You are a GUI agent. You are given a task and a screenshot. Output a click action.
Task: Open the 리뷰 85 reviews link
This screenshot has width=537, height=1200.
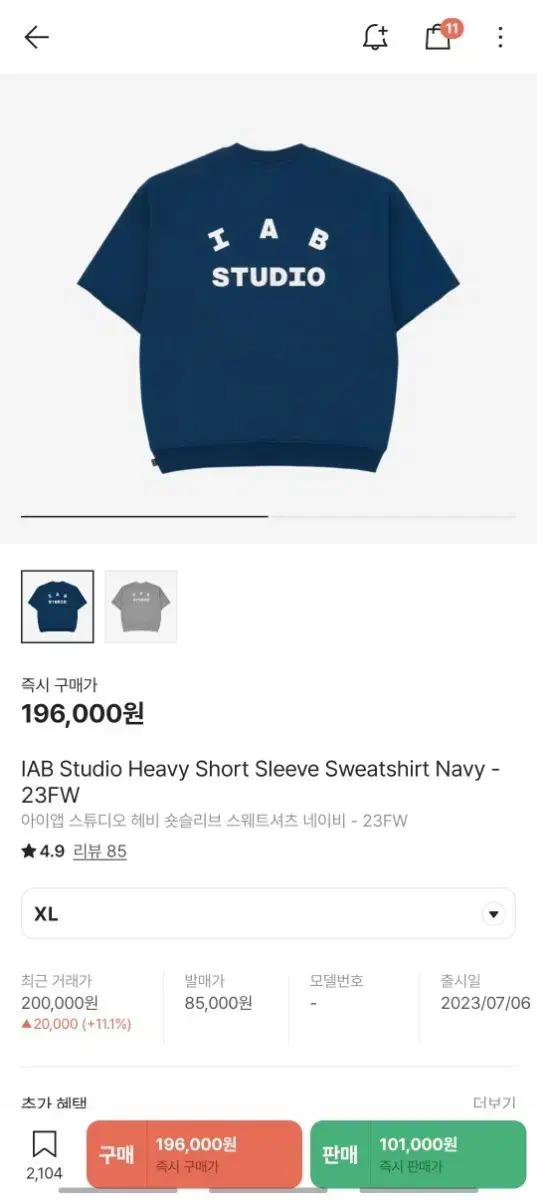[x=102, y=852]
